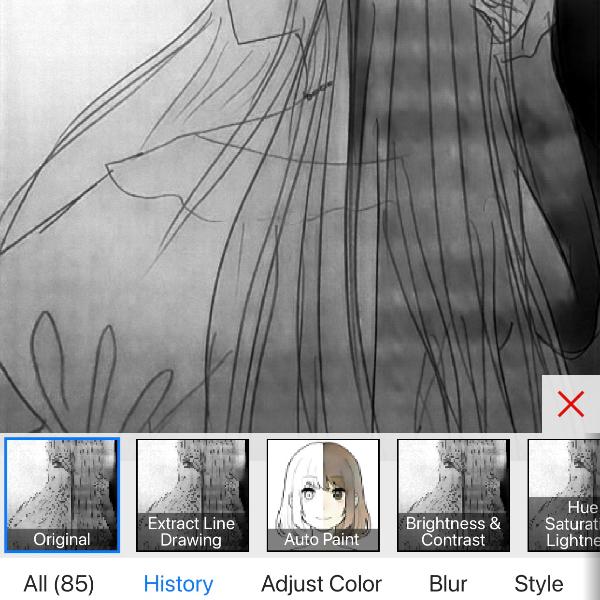Choose the Auto Paint filter
Viewport: 600px width, 600px height.
coord(322,495)
